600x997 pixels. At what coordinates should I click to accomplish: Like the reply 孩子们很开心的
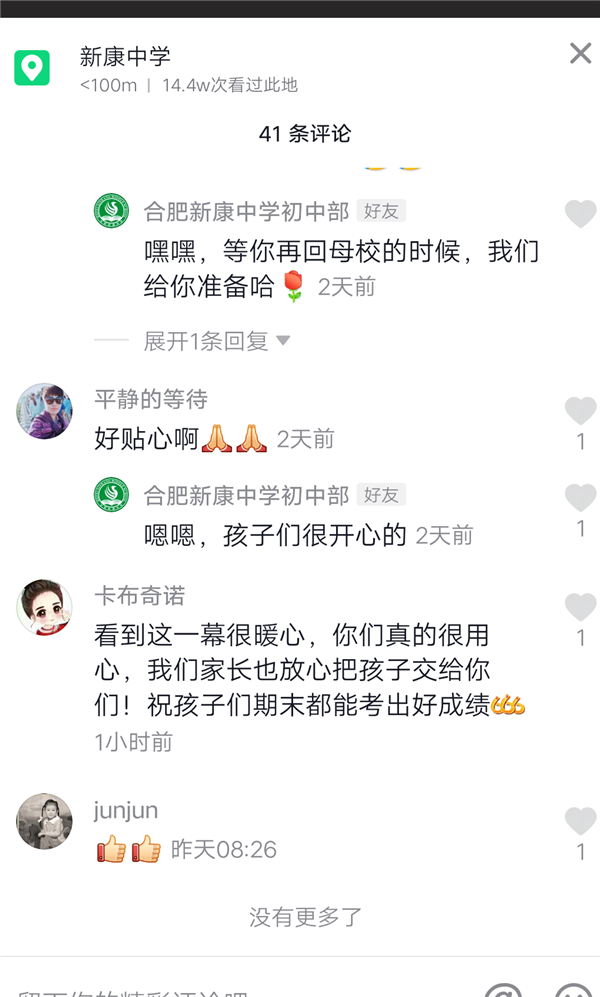click(x=580, y=498)
